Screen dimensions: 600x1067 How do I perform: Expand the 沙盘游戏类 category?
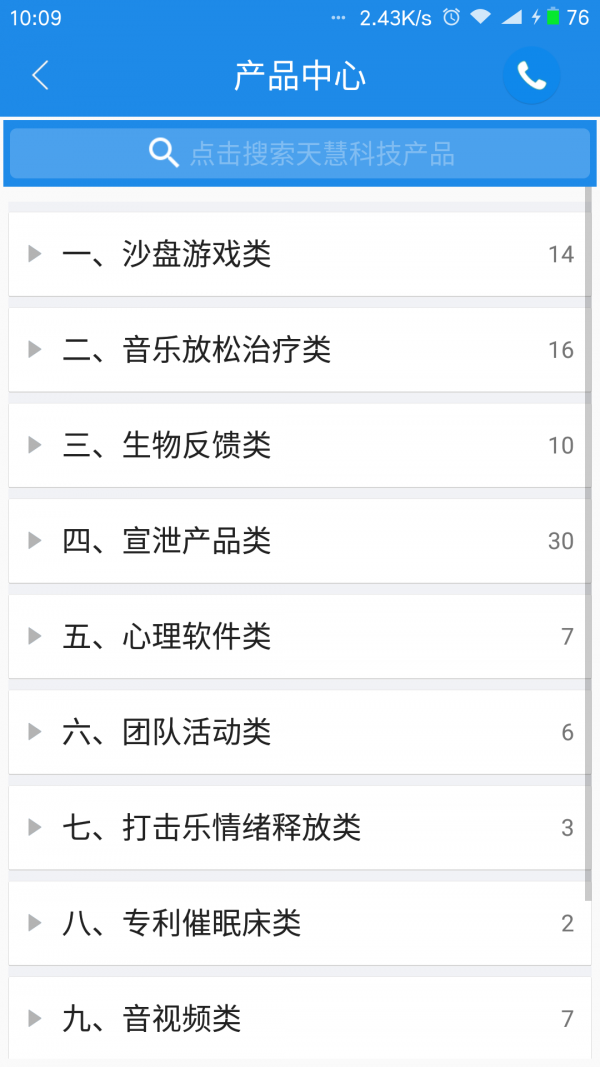[x=300, y=254]
